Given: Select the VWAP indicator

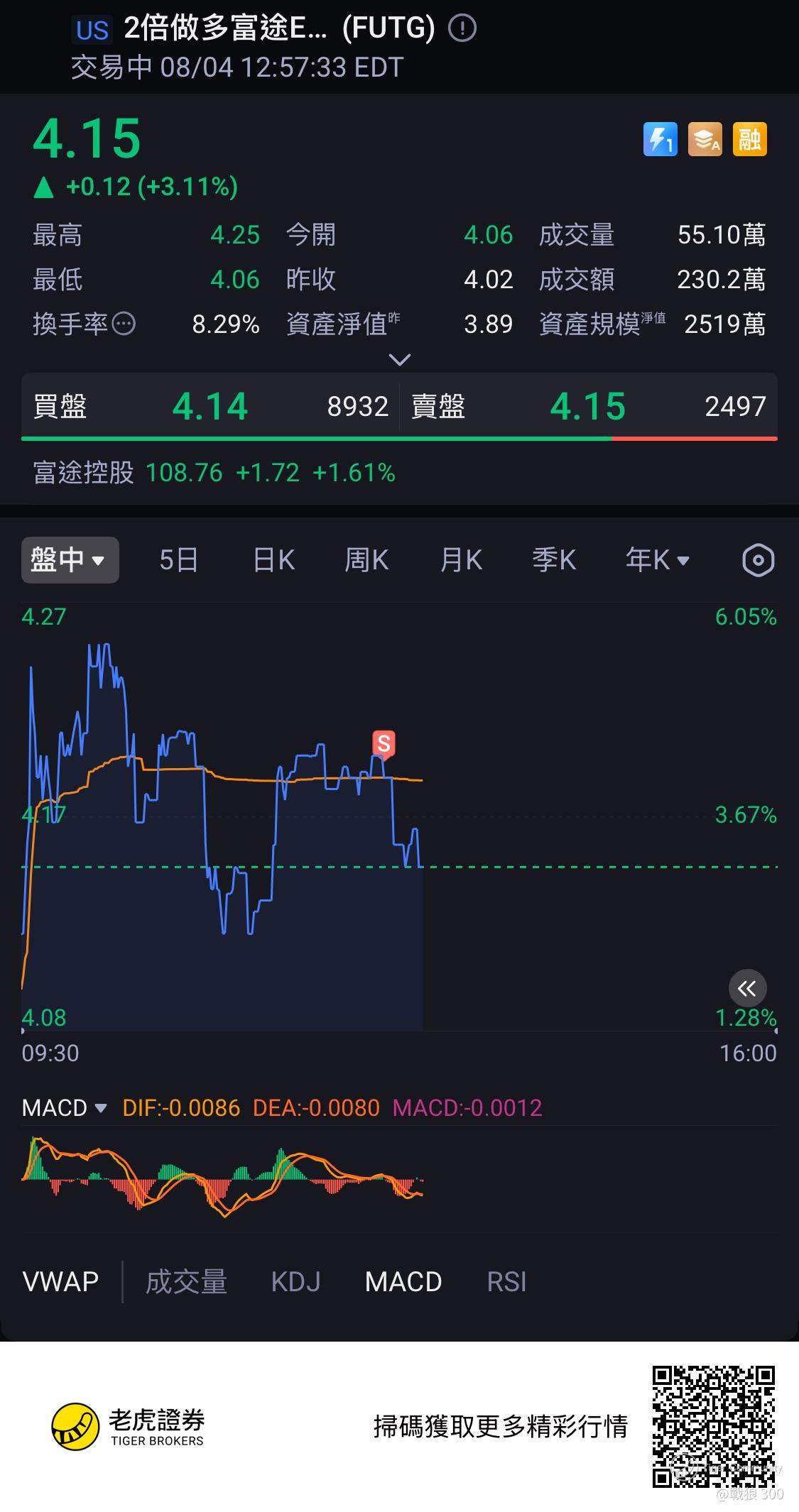Looking at the screenshot, I should click(x=60, y=1282).
